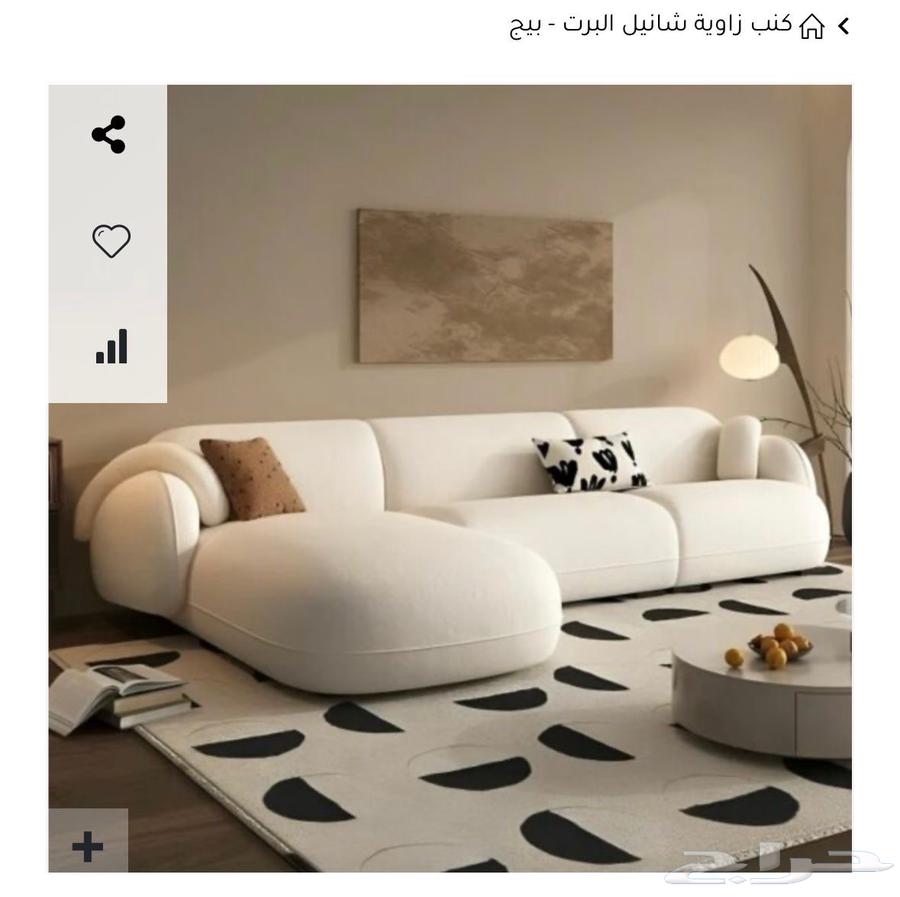Share this sofa product
This screenshot has height=897, width=900.
pyautogui.click(x=108, y=135)
